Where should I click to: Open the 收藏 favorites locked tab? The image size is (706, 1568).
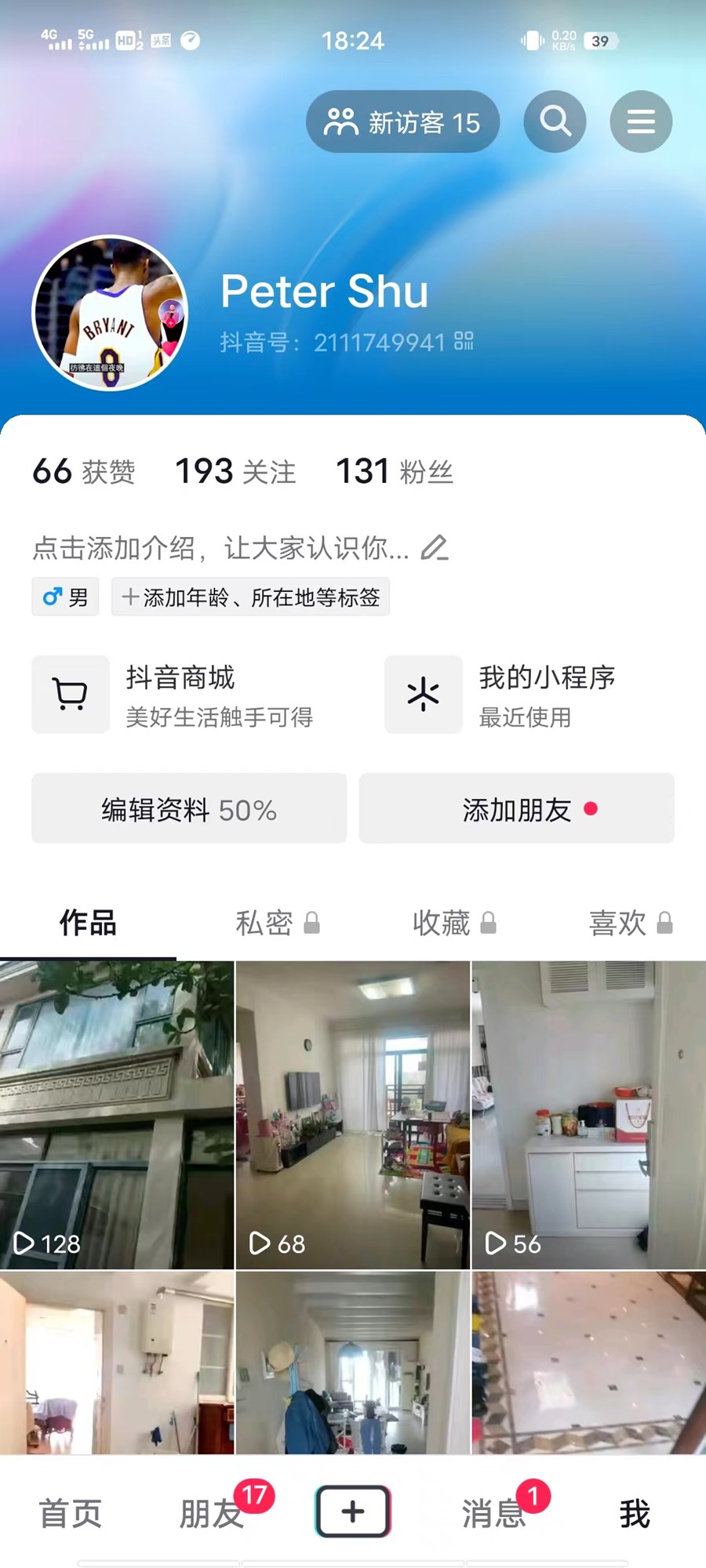tap(453, 923)
